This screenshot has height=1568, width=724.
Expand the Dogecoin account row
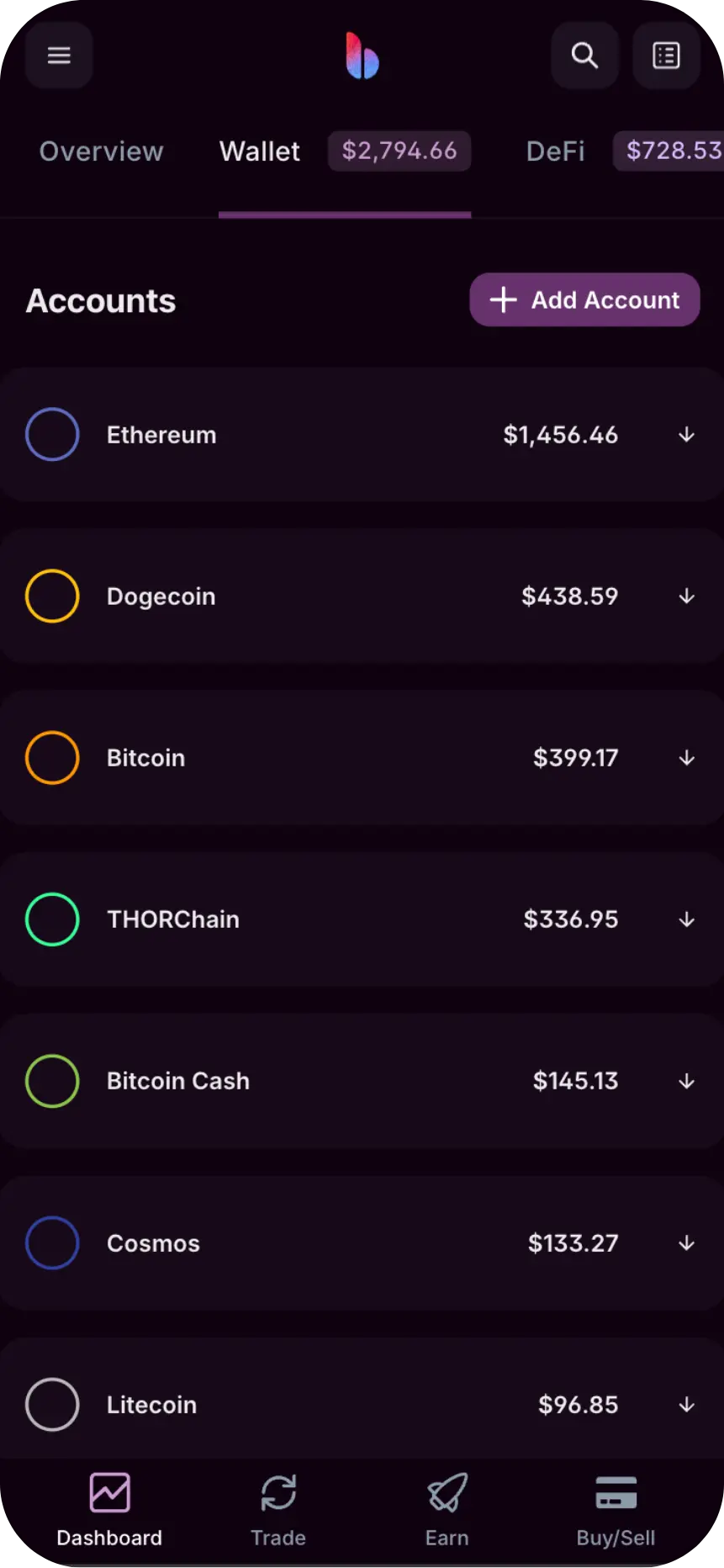[x=362, y=596]
